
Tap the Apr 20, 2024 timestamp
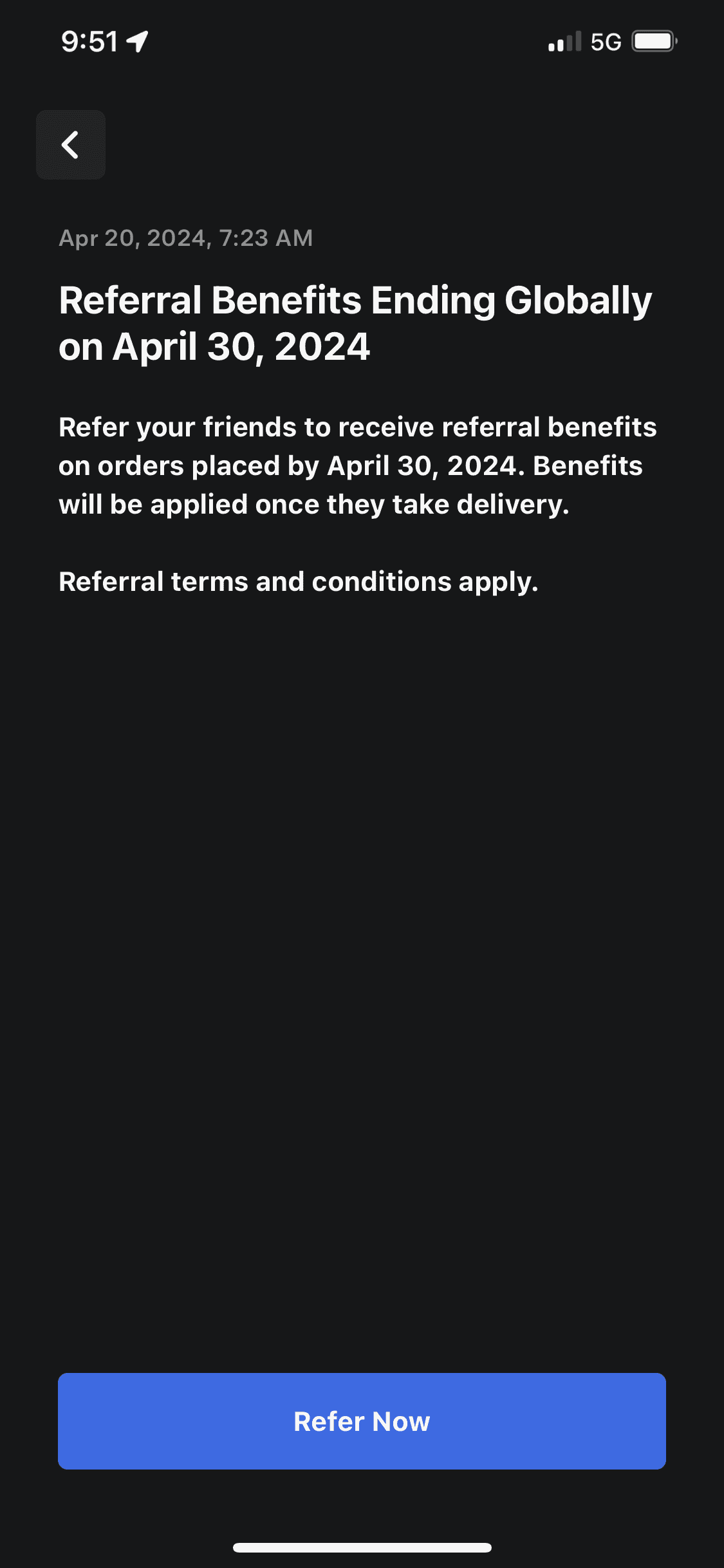(x=185, y=238)
